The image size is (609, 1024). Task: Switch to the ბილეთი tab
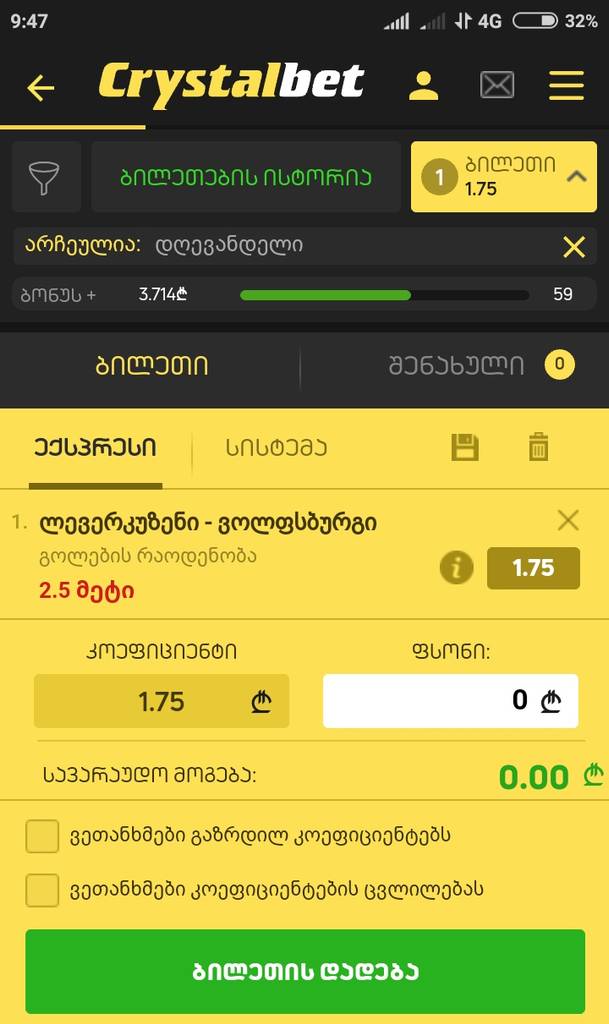coord(152,366)
